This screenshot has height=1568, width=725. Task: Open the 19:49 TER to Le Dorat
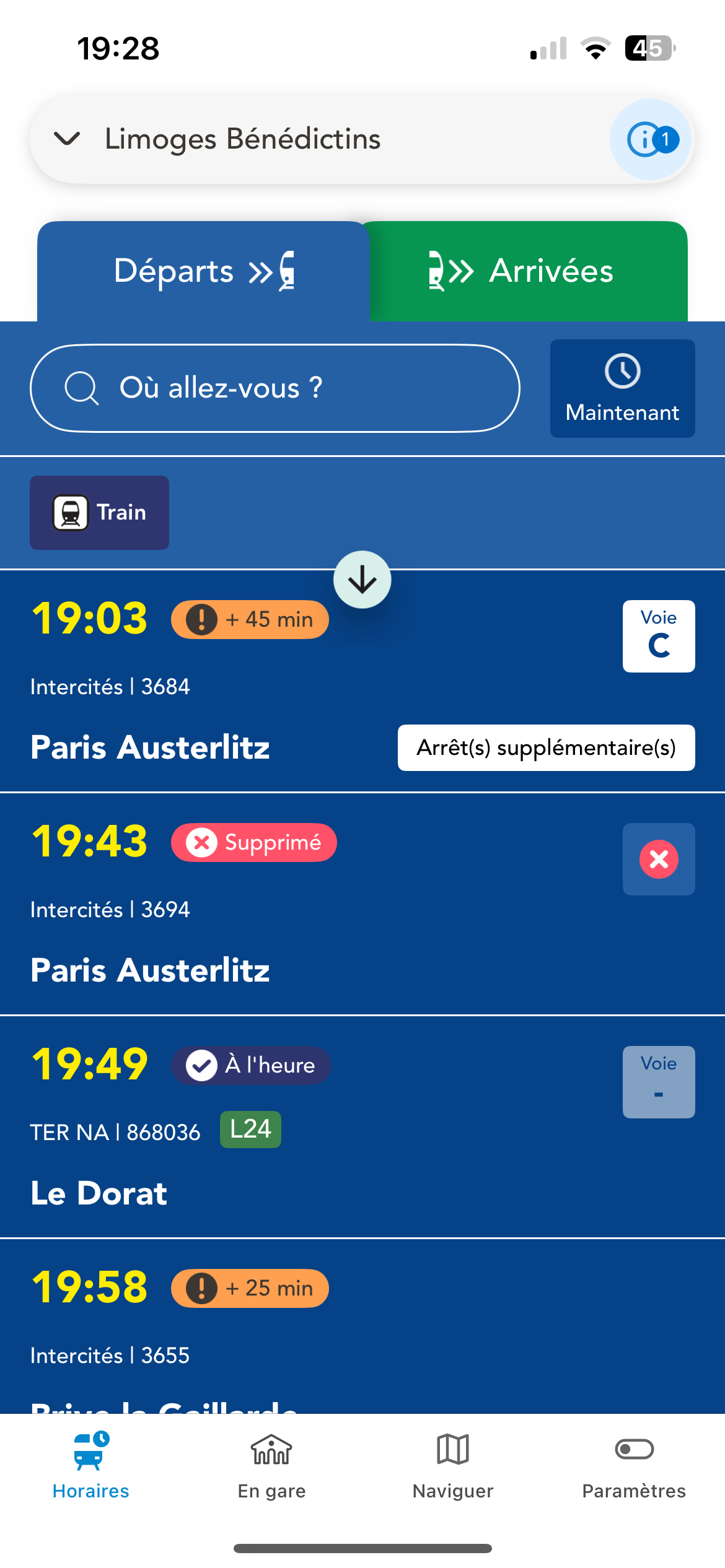[362, 1127]
